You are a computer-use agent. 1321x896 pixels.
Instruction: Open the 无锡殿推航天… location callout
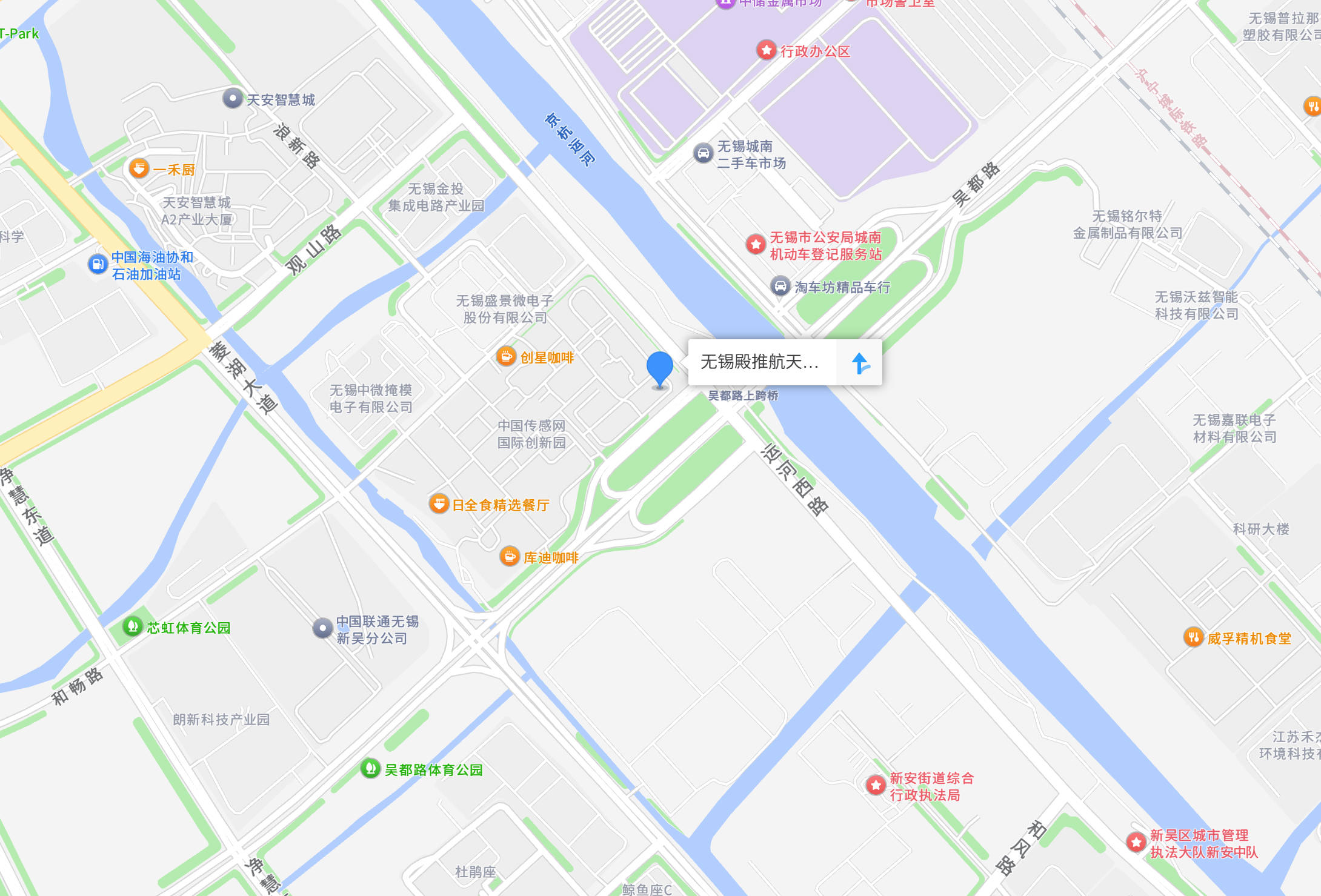761,362
